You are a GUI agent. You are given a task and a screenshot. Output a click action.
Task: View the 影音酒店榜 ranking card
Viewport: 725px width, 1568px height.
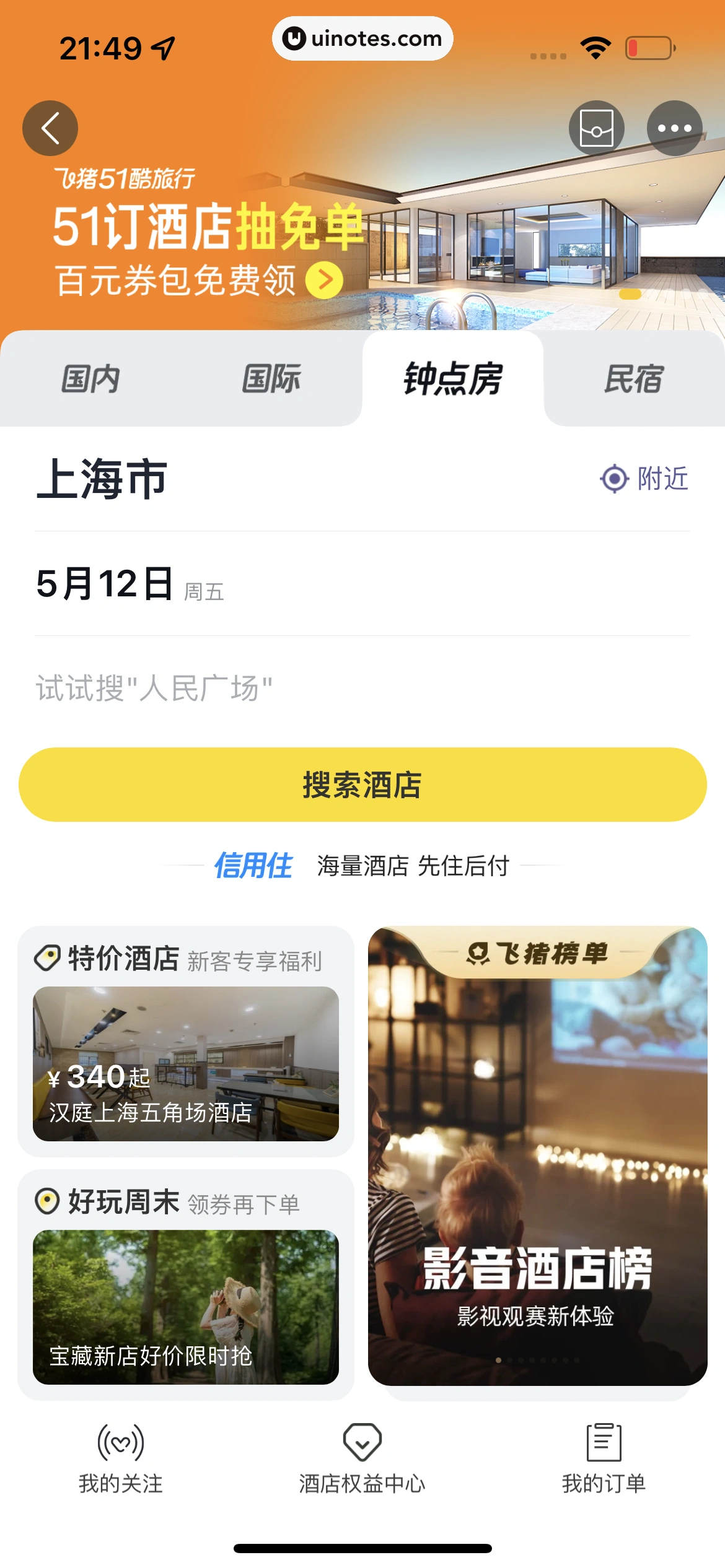(537, 1156)
